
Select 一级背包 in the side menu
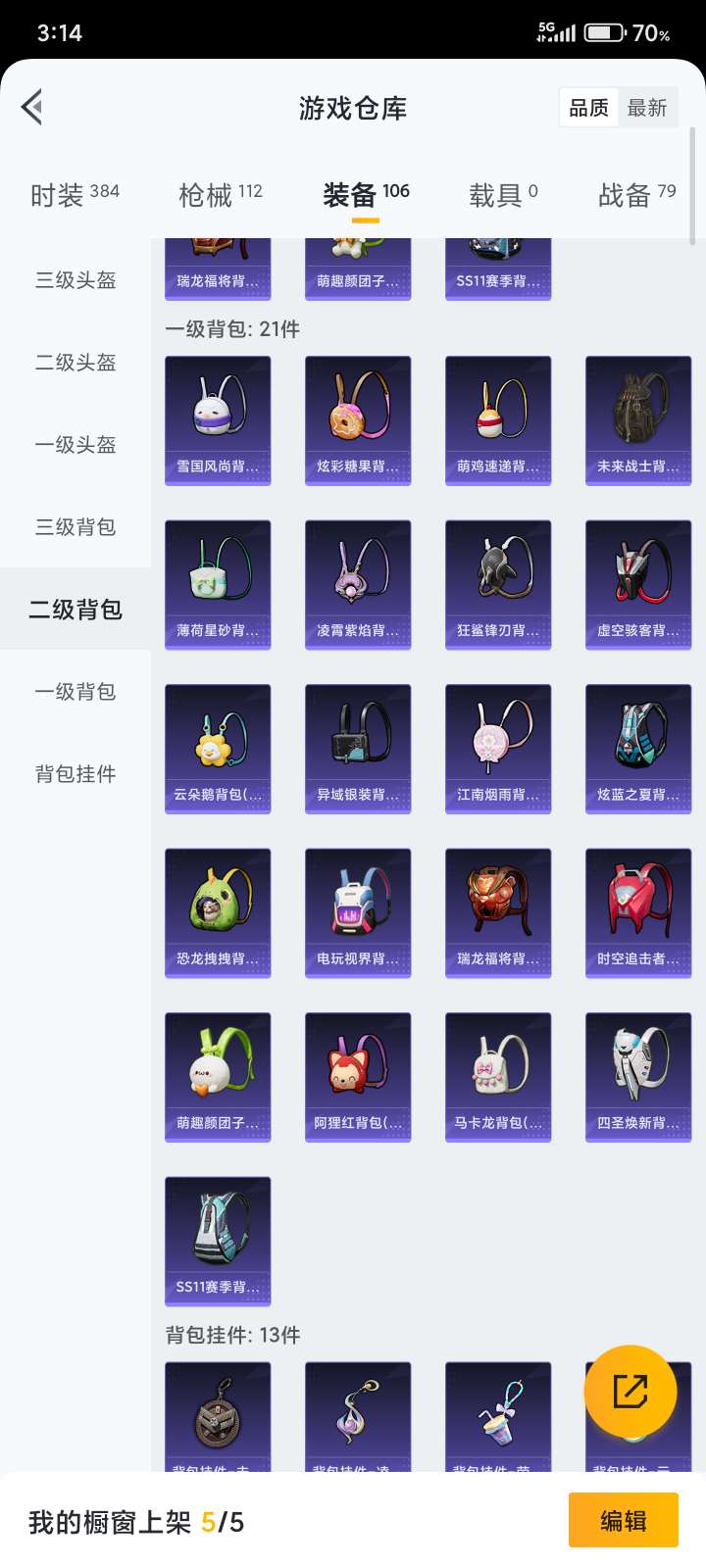[x=76, y=692]
